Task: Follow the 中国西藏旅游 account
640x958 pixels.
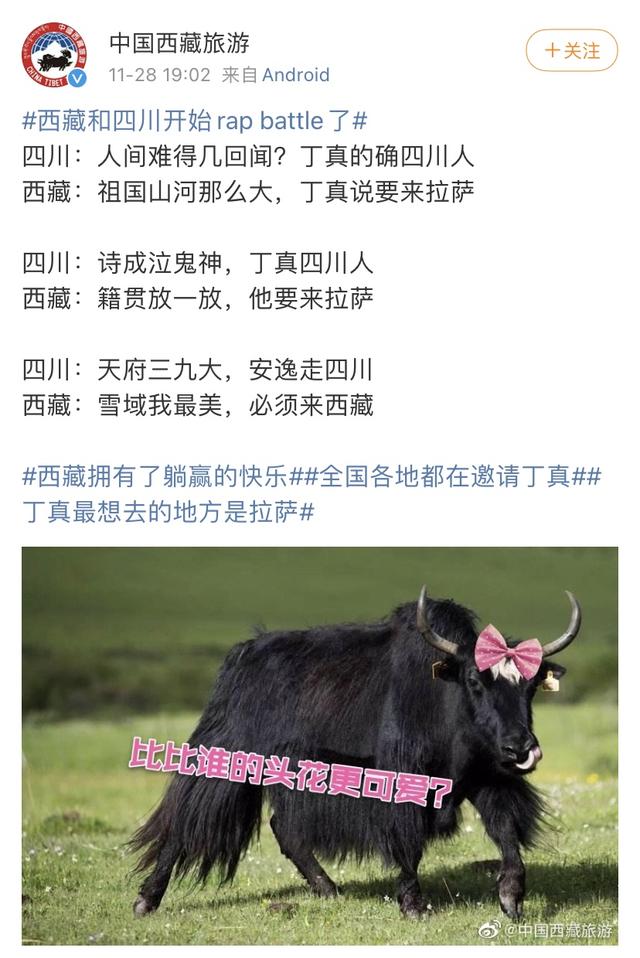Action: [x=572, y=50]
